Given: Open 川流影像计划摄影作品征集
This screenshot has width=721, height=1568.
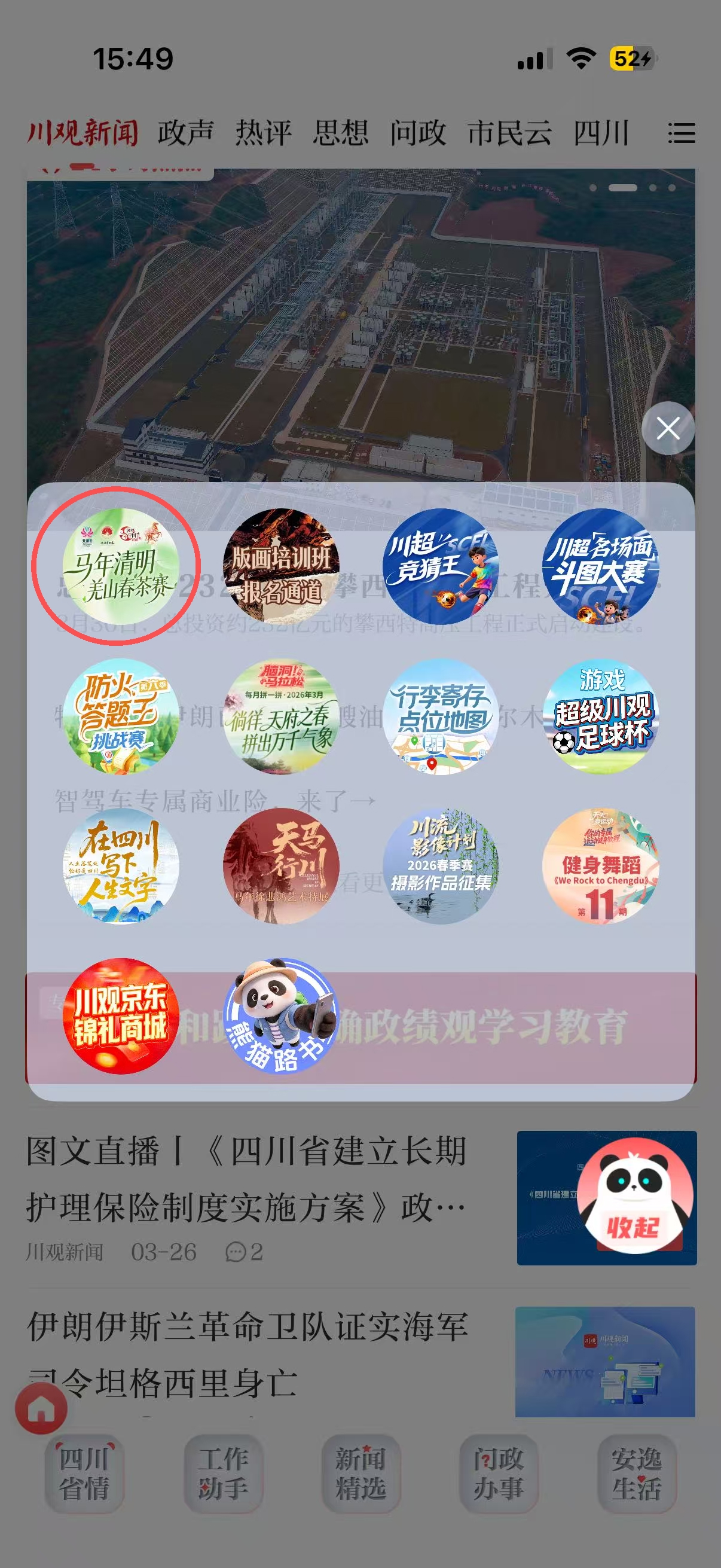Looking at the screenshot, I should coord(441,865).
